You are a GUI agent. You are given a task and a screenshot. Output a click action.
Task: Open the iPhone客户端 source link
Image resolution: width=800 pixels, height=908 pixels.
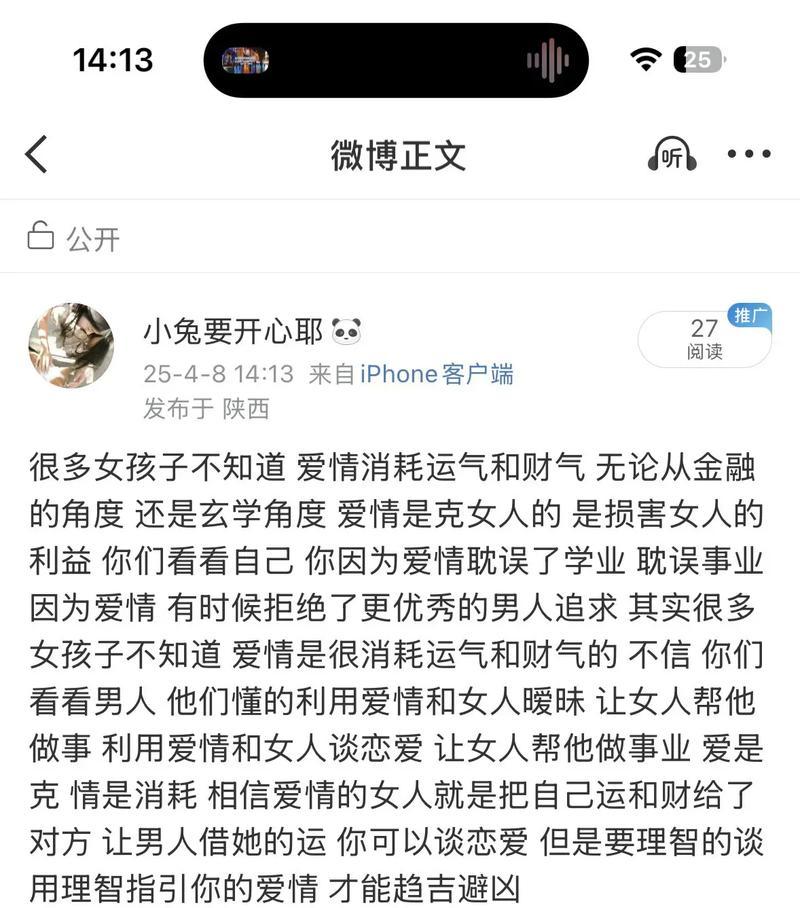point(437,374)
